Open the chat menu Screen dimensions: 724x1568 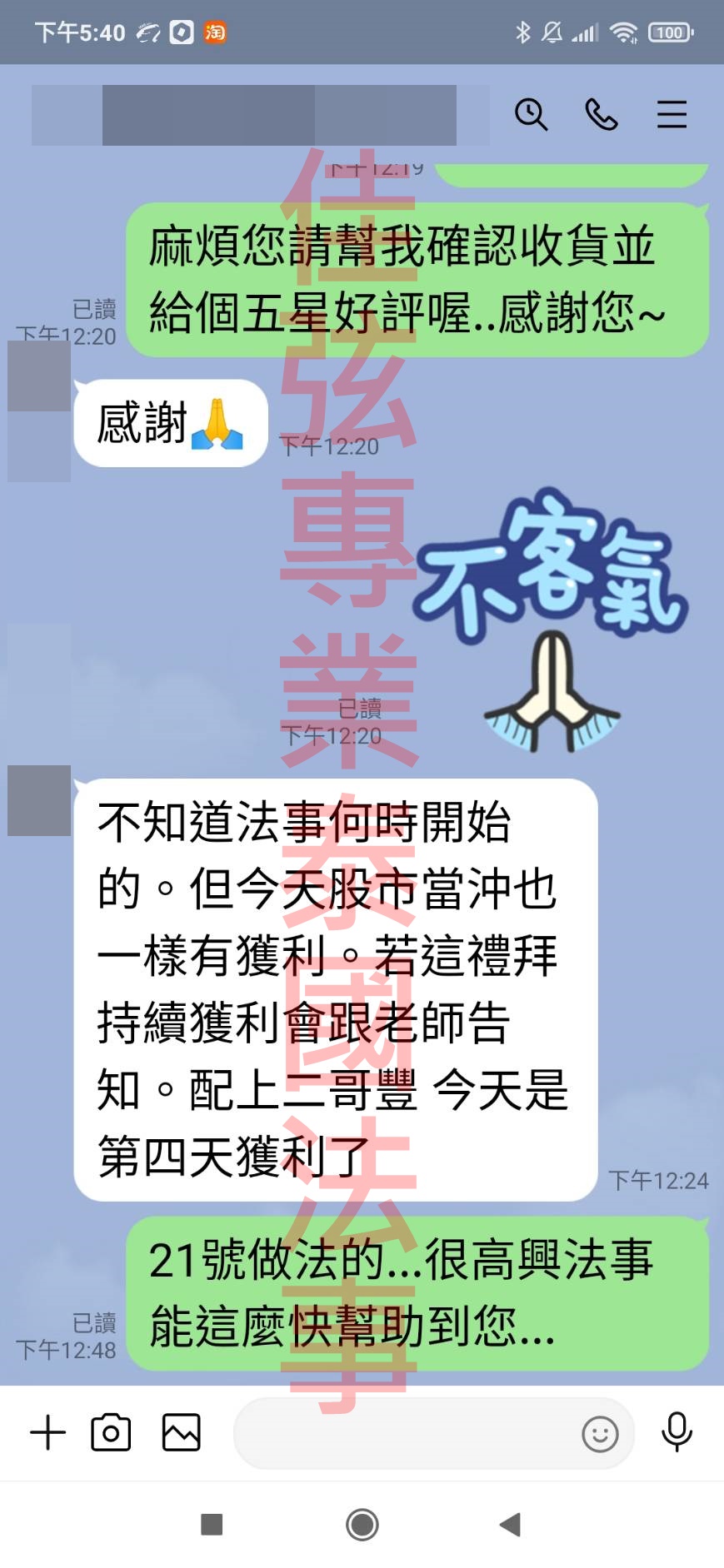(x=672, y=114)
